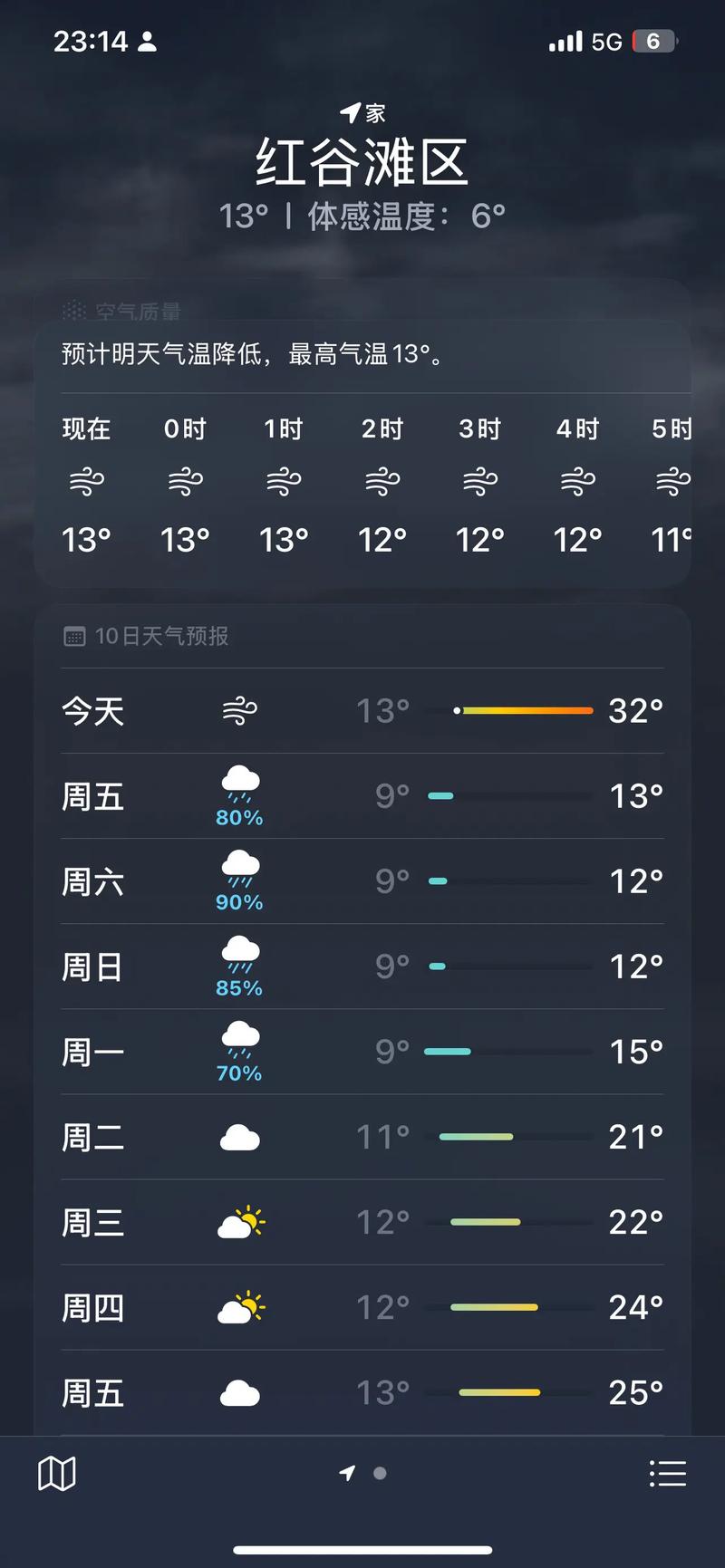Image resolution: width=725 pixels, height=1568 pixels.
Task: Open the 周日 daily forecast details
Action: click(362, 966)
